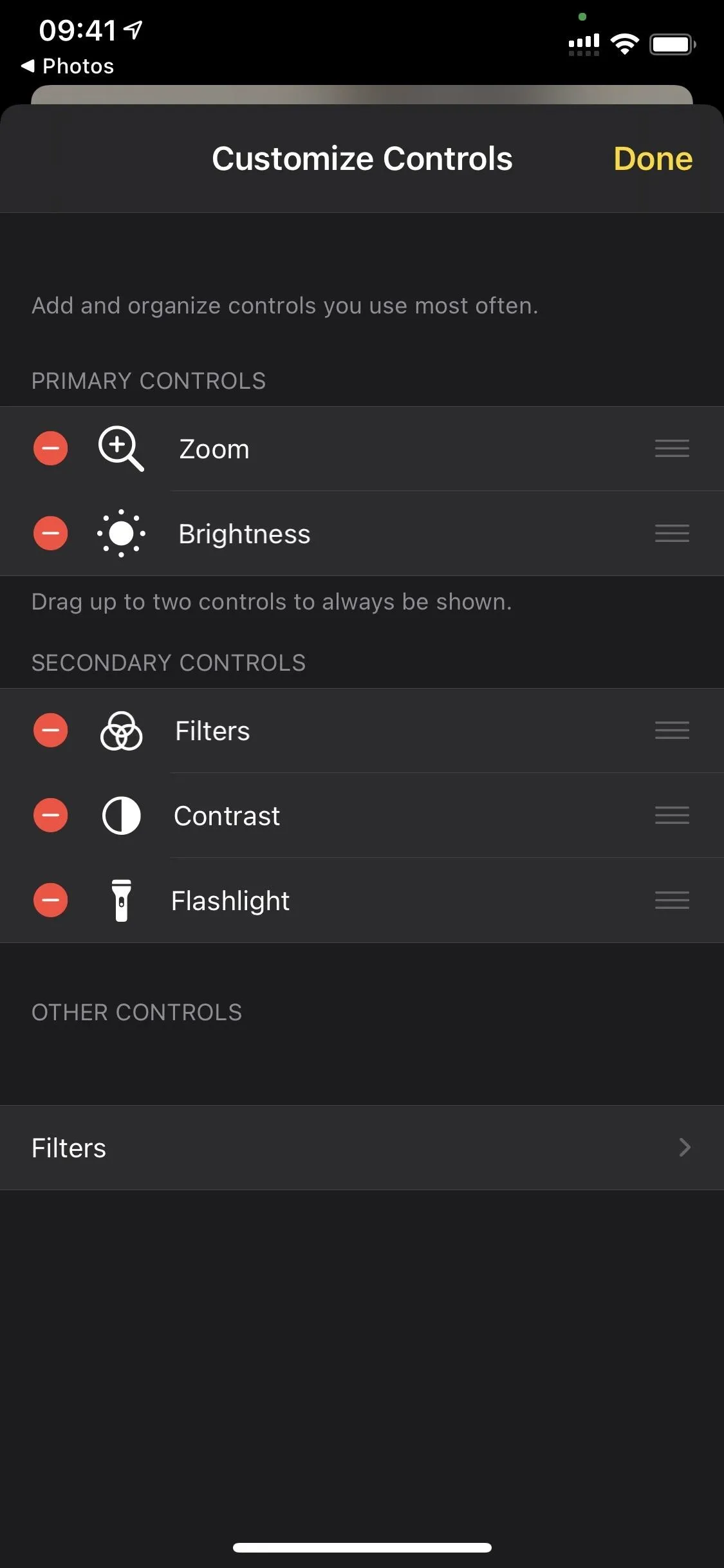The width and height of the screenshot is (724, 1568).
Task: Remove Zoom from primary controls
Action: coord(51,449)
